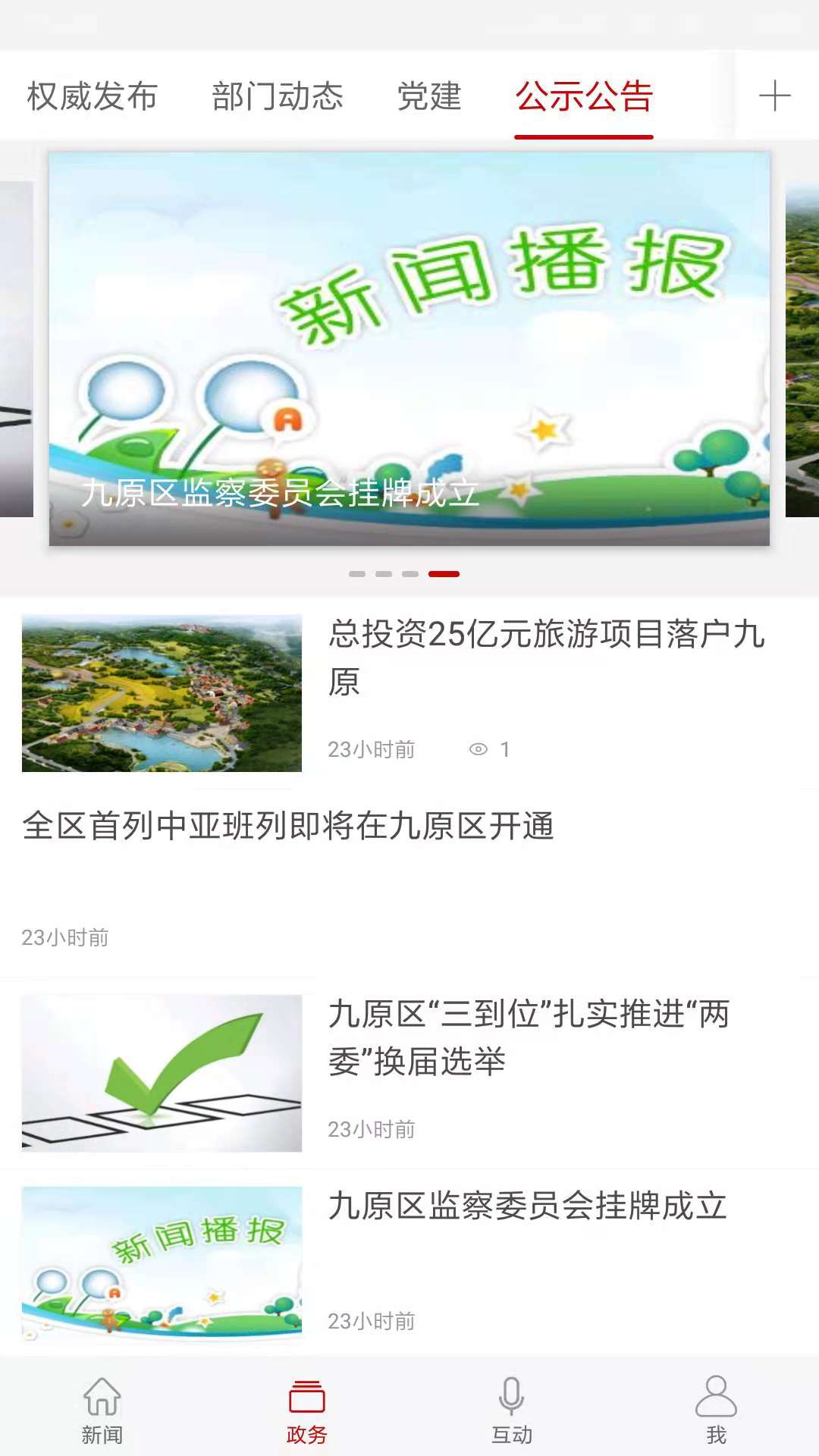Switch to the 权威发布 tab
Image resolution: width=819 pixels, height=1456 pixels.
(93, 96)
